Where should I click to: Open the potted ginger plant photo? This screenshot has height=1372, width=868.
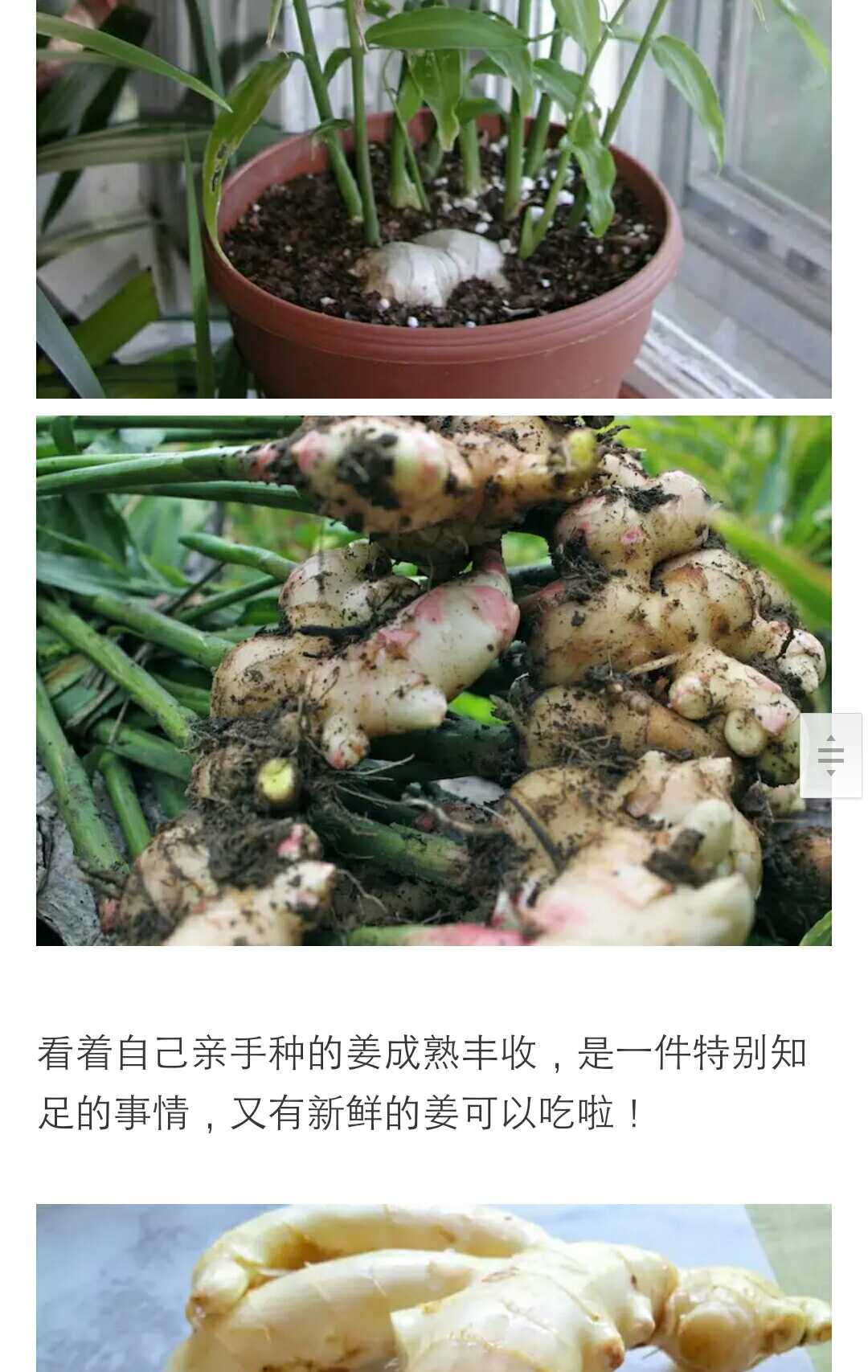point(434,201)
